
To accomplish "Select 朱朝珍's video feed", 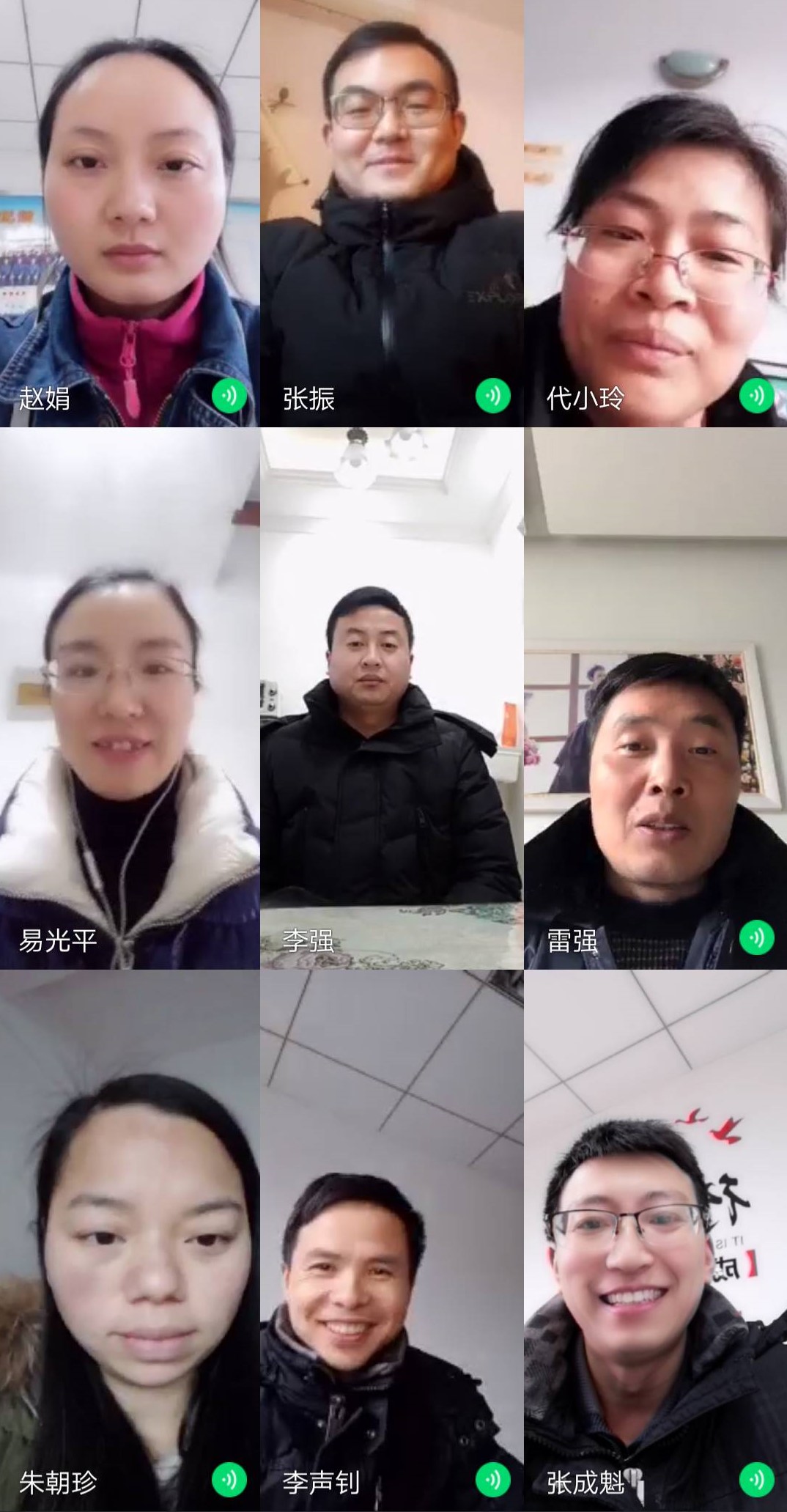I will tap(130, 1240).
